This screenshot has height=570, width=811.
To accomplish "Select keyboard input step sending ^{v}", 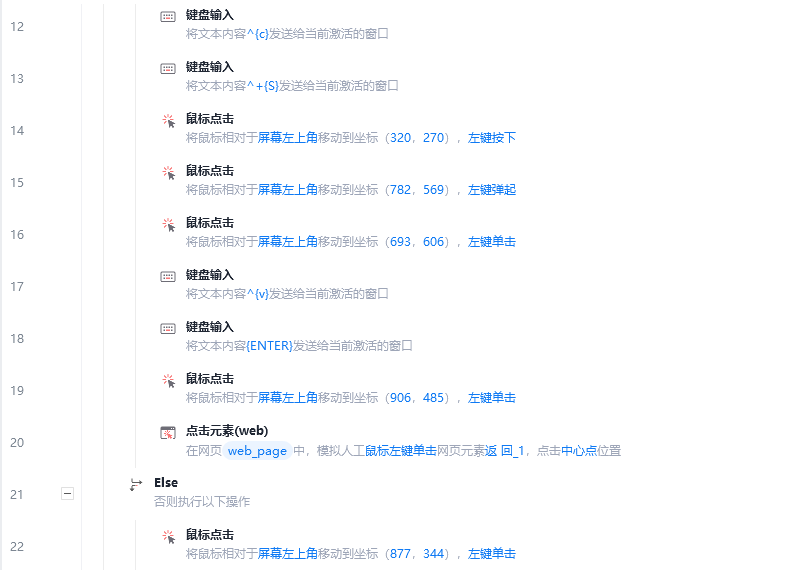I will coord(286,284).
